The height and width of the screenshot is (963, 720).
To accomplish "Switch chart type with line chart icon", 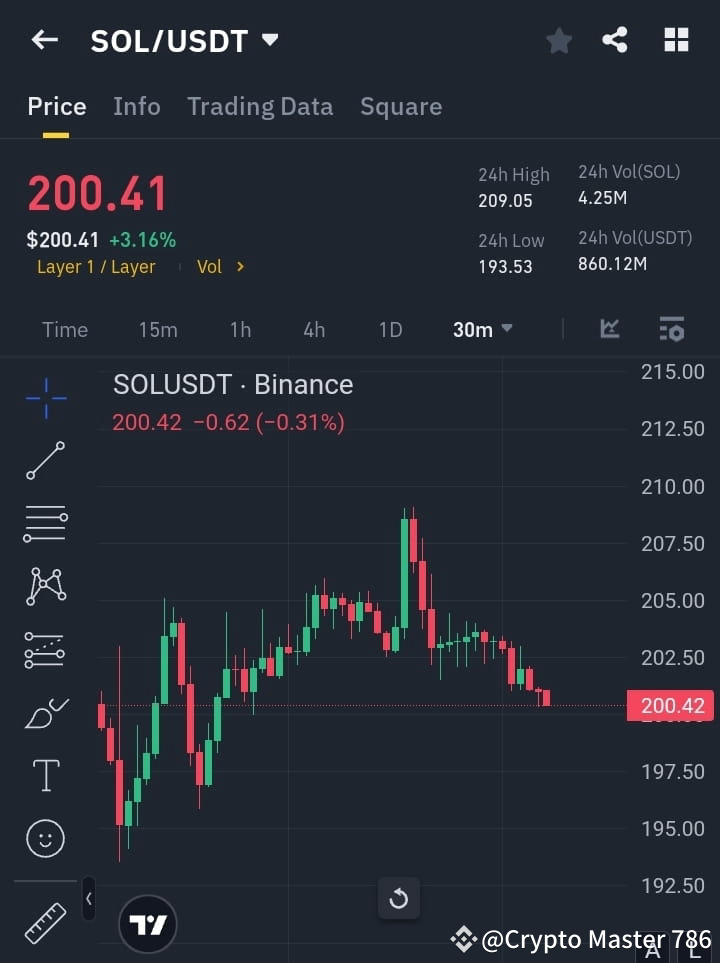I will point(609,329).
